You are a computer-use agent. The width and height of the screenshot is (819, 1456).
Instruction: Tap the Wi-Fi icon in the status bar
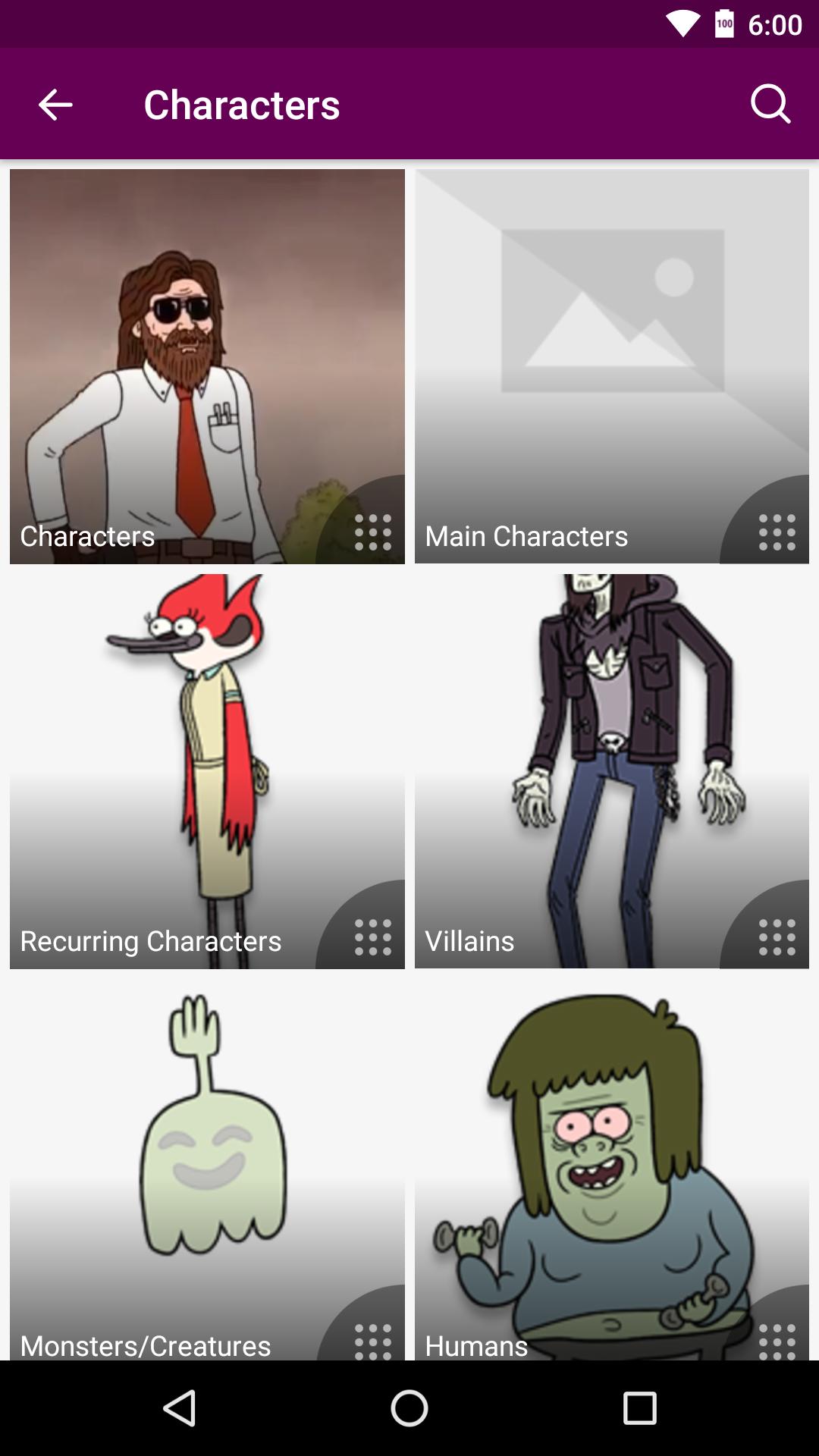685,23
